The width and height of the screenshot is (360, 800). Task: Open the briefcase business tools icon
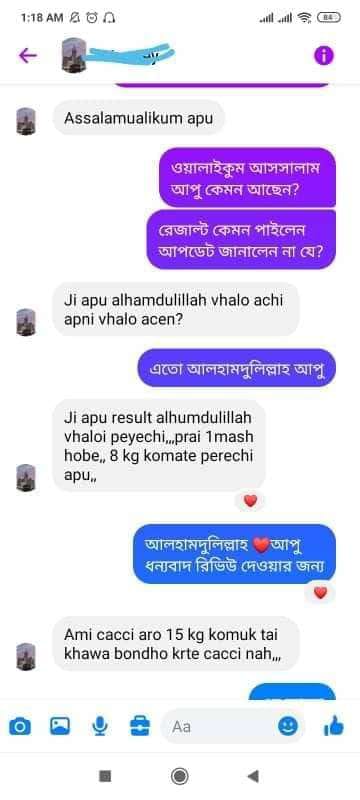pos(140,726)
